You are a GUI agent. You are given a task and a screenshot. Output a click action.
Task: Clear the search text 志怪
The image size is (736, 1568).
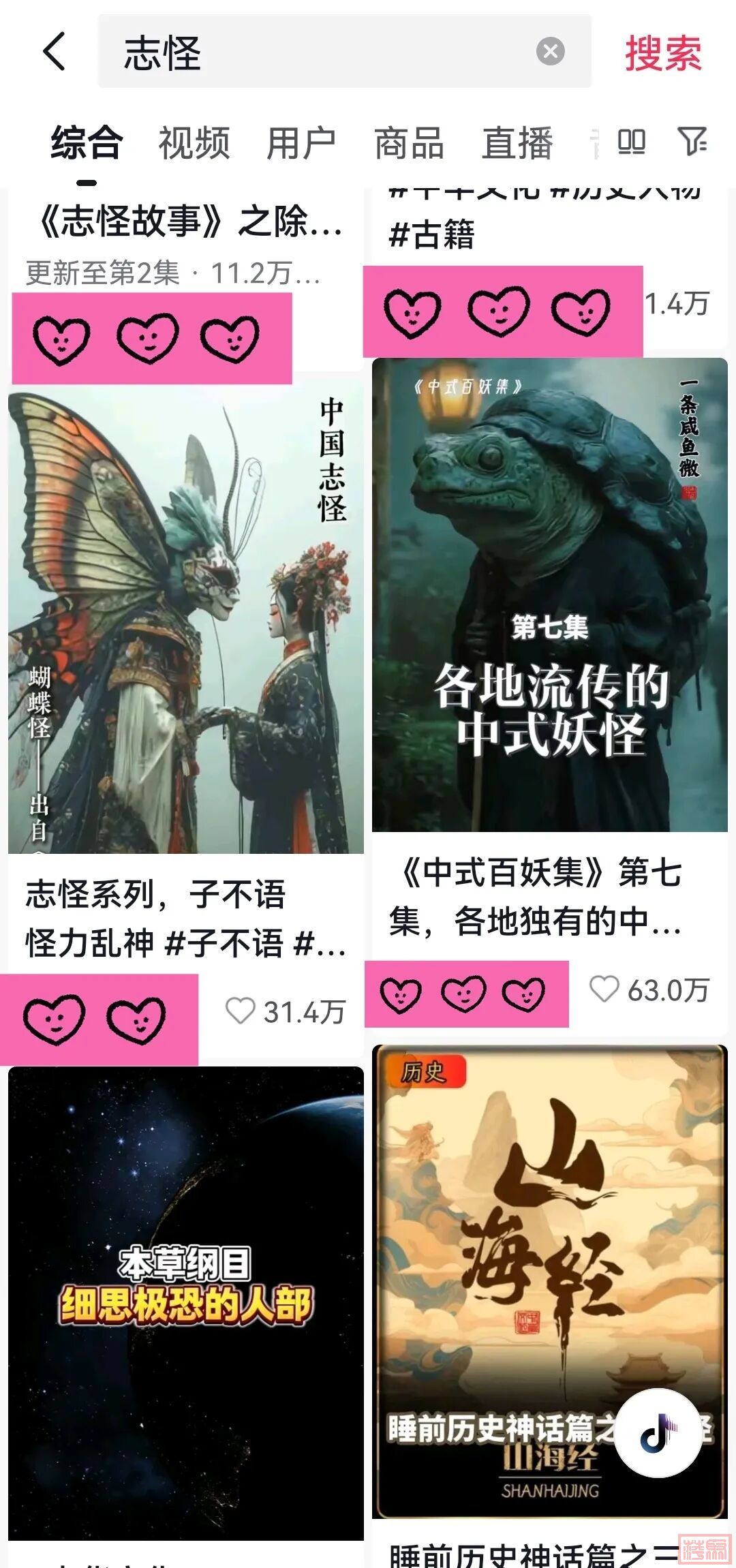point(550,52)
